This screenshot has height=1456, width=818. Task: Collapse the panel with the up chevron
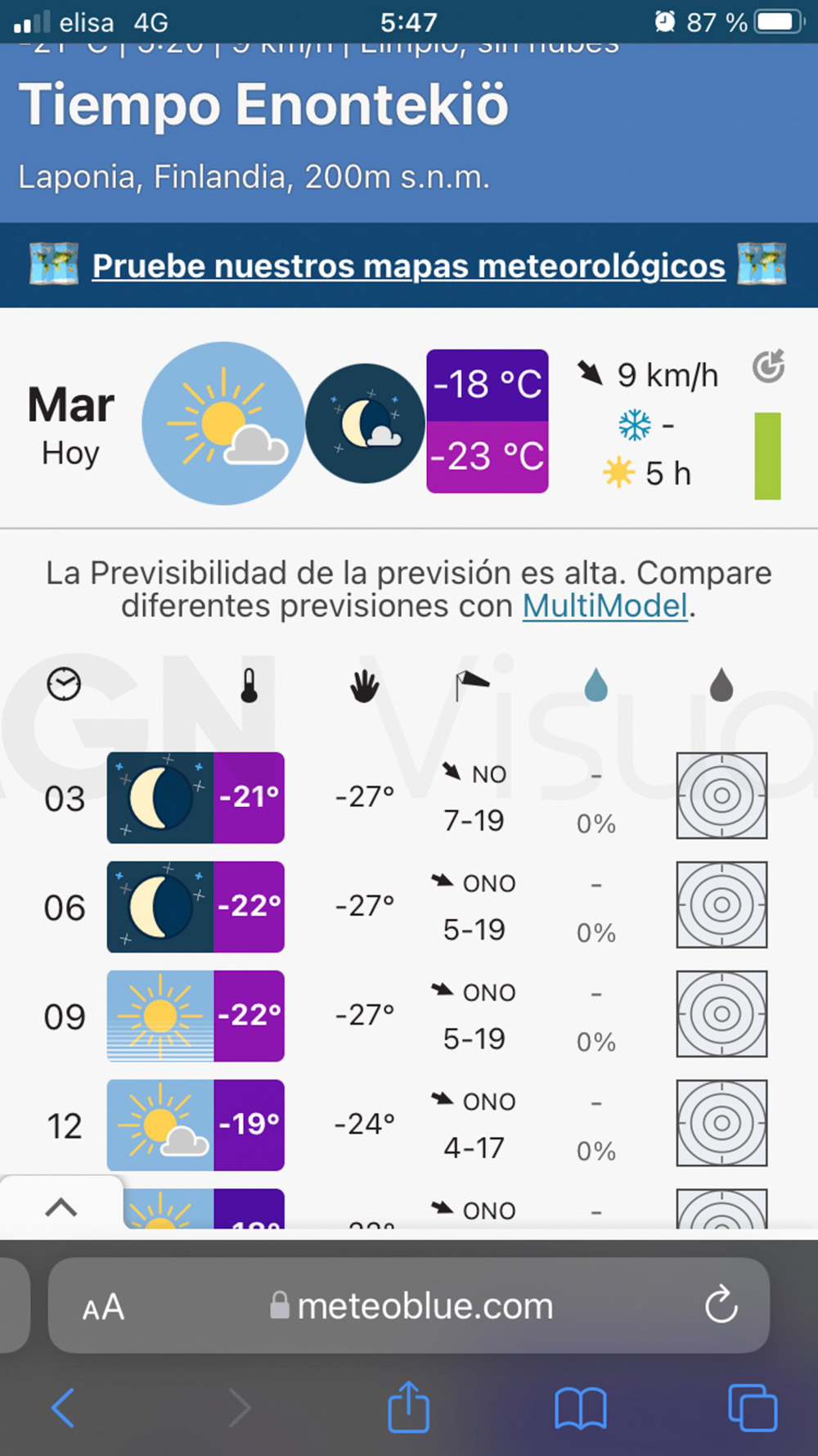point(61,1207)
